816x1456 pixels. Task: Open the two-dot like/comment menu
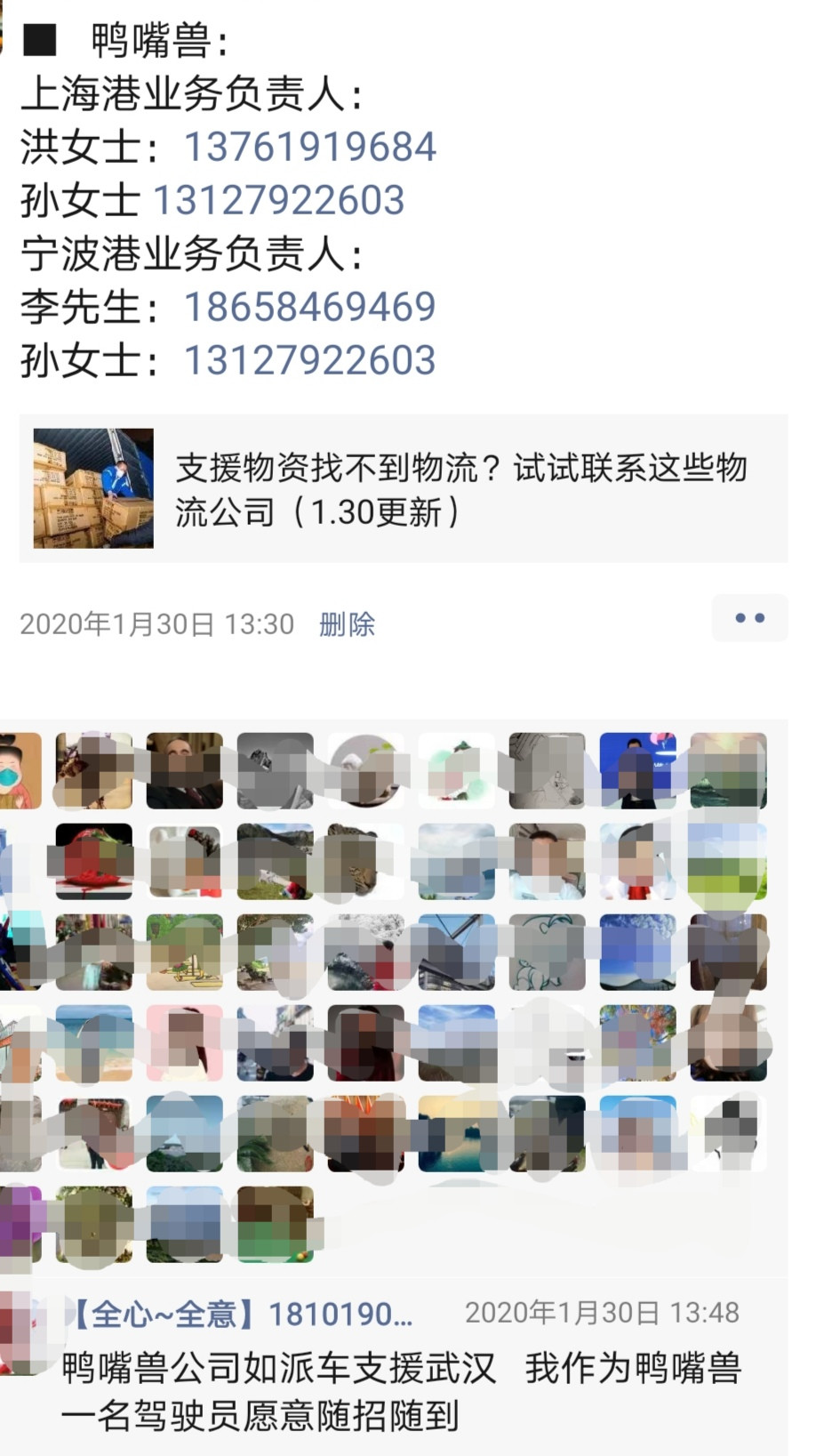coord(749,618)
